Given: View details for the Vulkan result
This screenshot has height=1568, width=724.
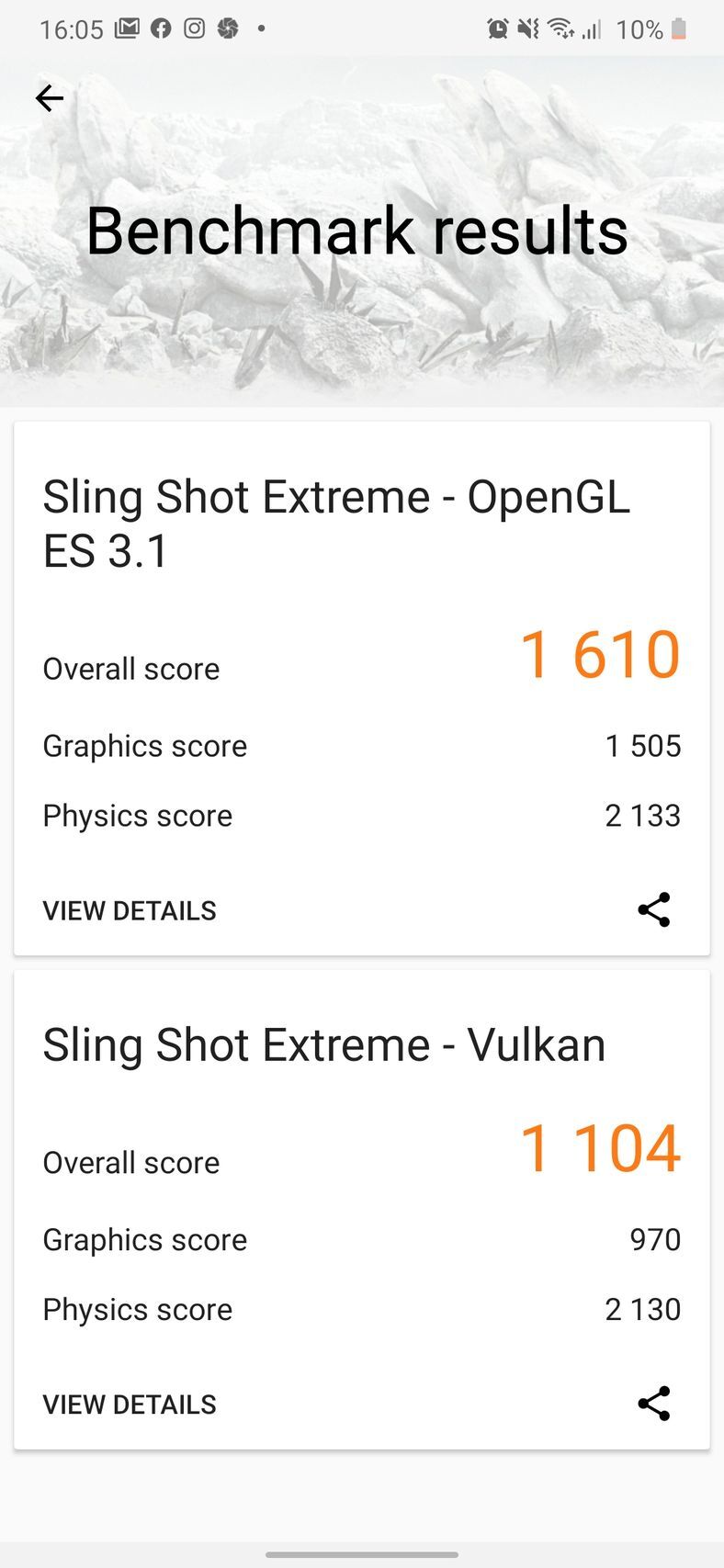Looking at the screenshot, I should click(x=130, y=1404).
